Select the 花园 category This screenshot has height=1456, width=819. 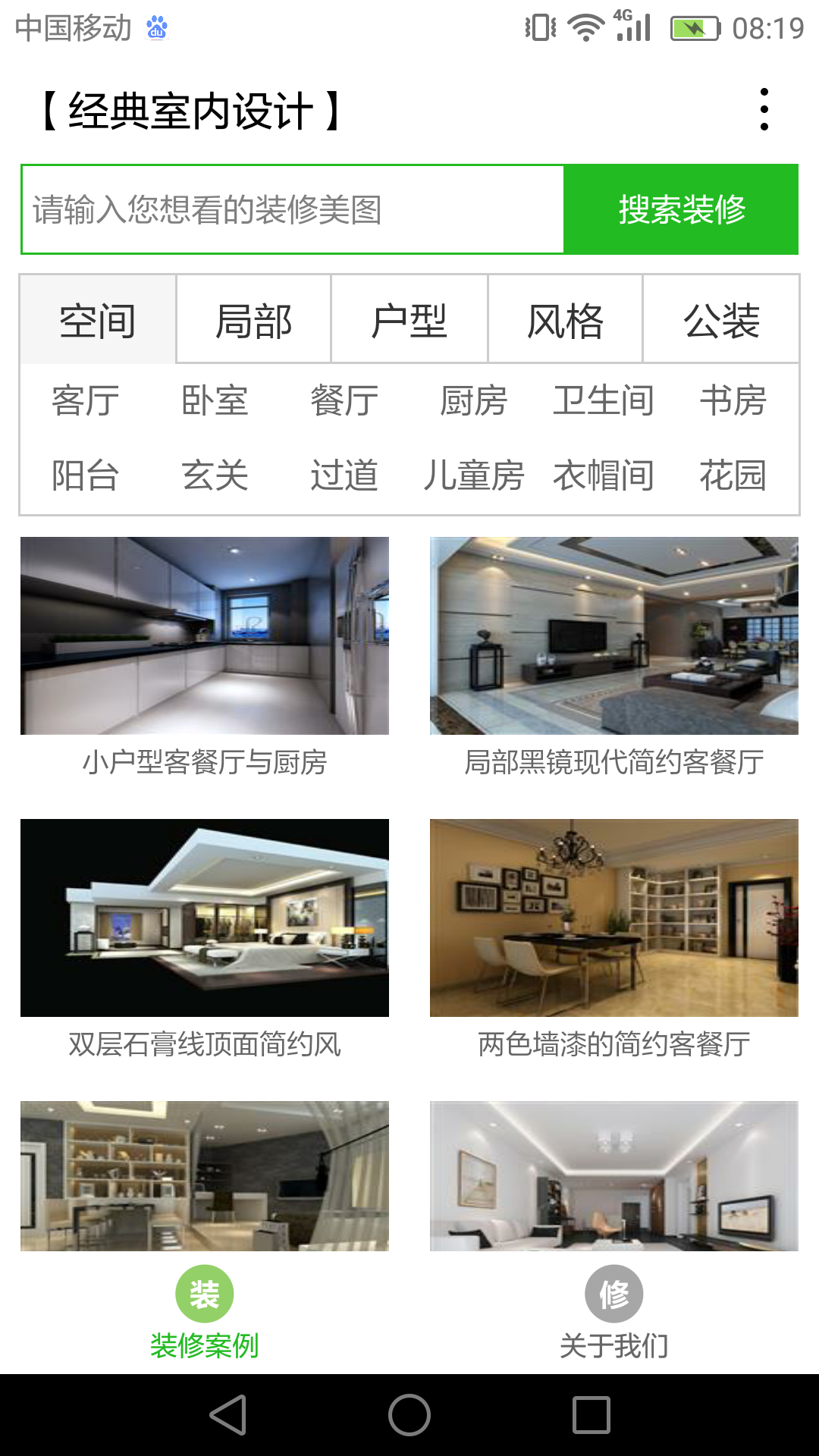(732, 476)
